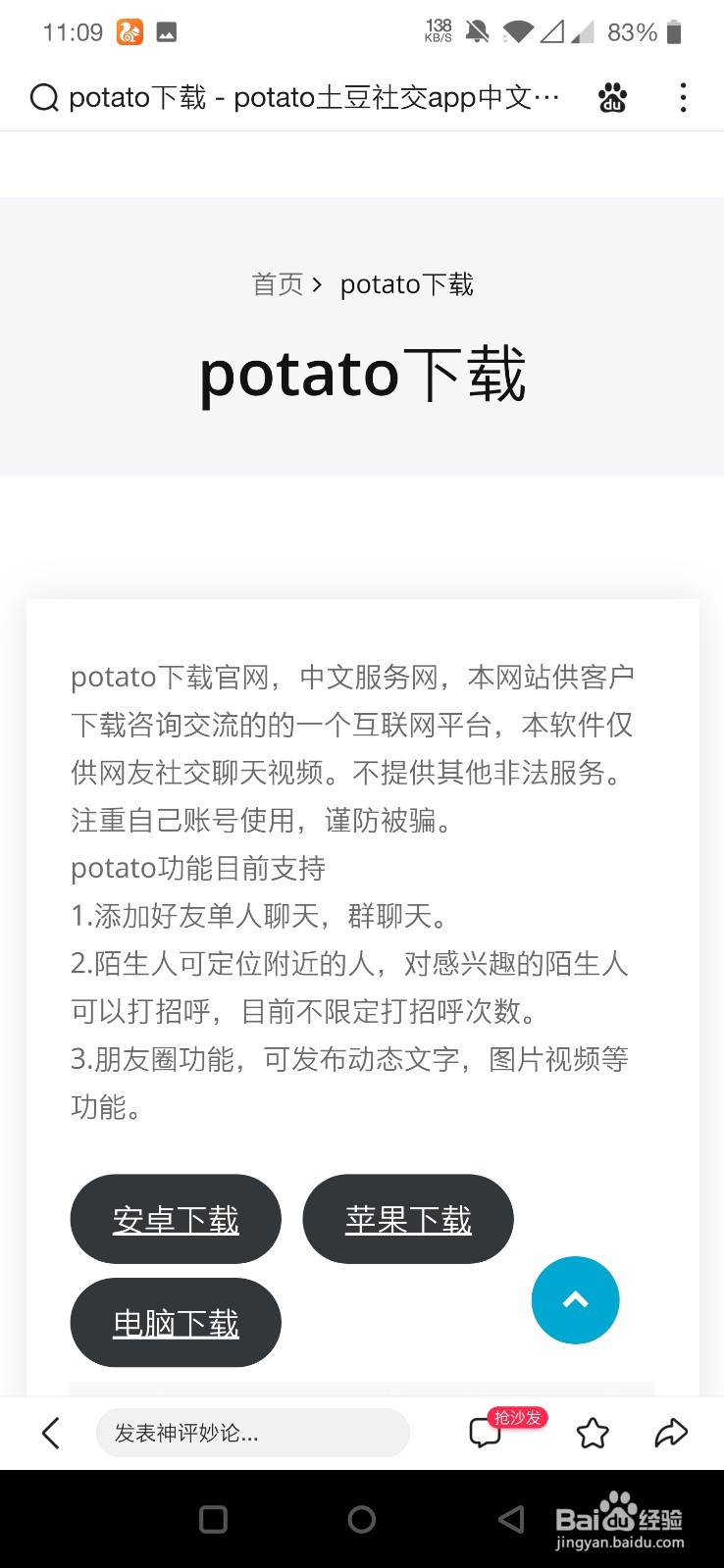Tap the scroll-to-top circular button
The height and width of the screenshot is (1568, 724).
[575, 1300]
